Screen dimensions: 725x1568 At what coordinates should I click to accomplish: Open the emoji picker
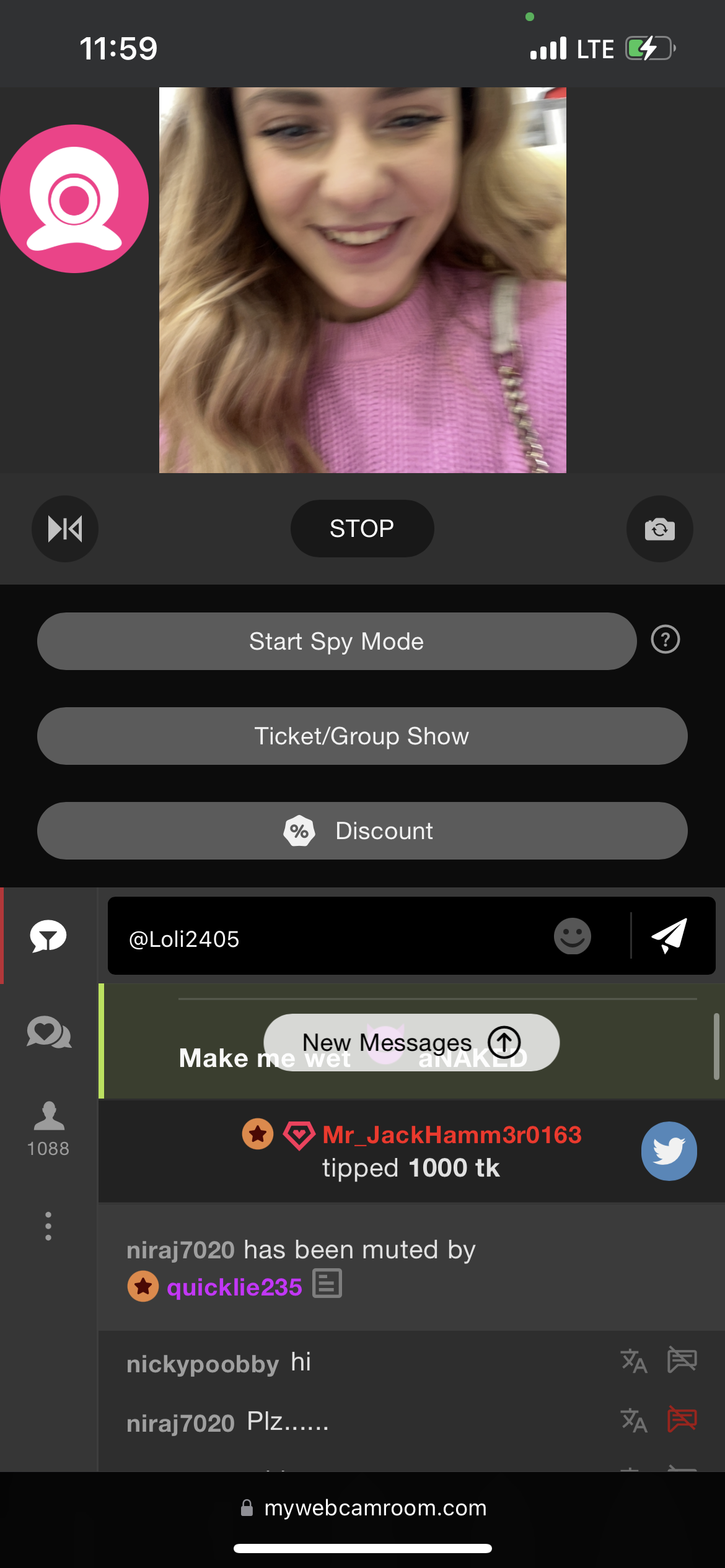pos(572,936)
